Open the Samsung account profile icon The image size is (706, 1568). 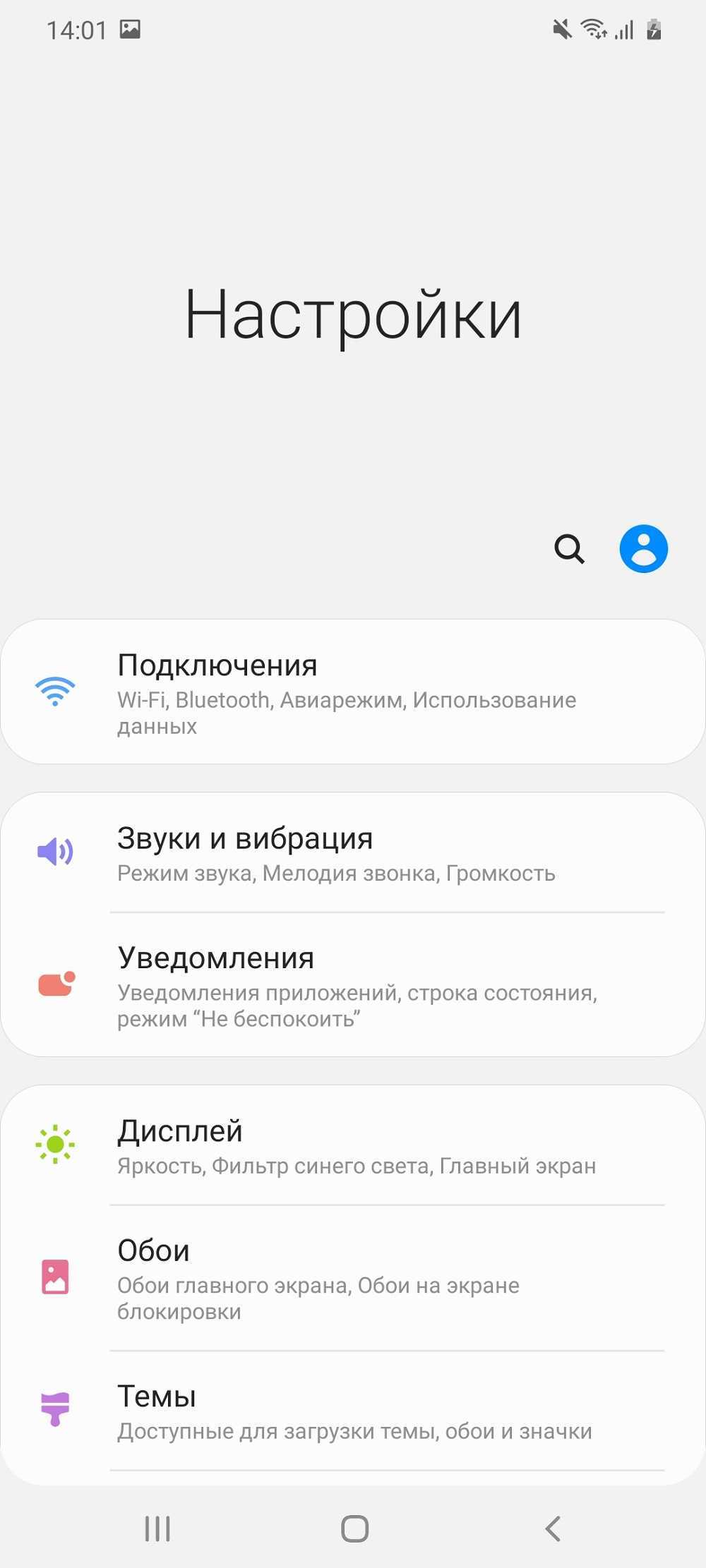pos(643,548)
